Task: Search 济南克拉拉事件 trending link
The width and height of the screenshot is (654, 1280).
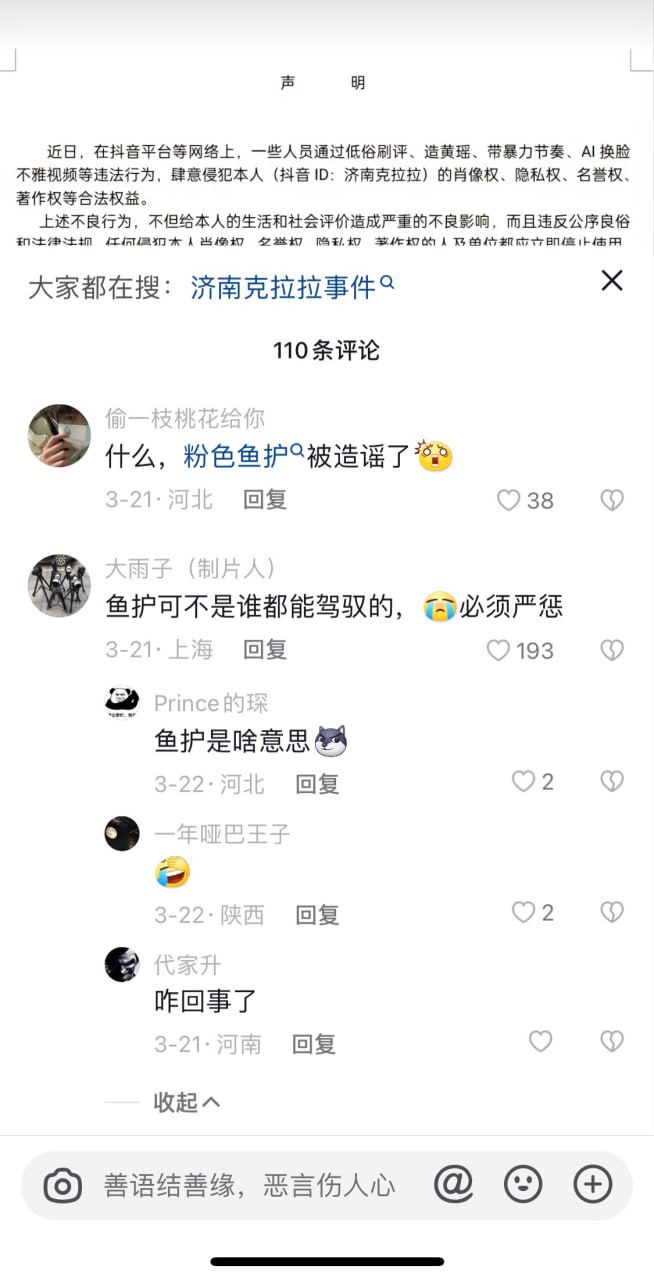Action: 283,287
